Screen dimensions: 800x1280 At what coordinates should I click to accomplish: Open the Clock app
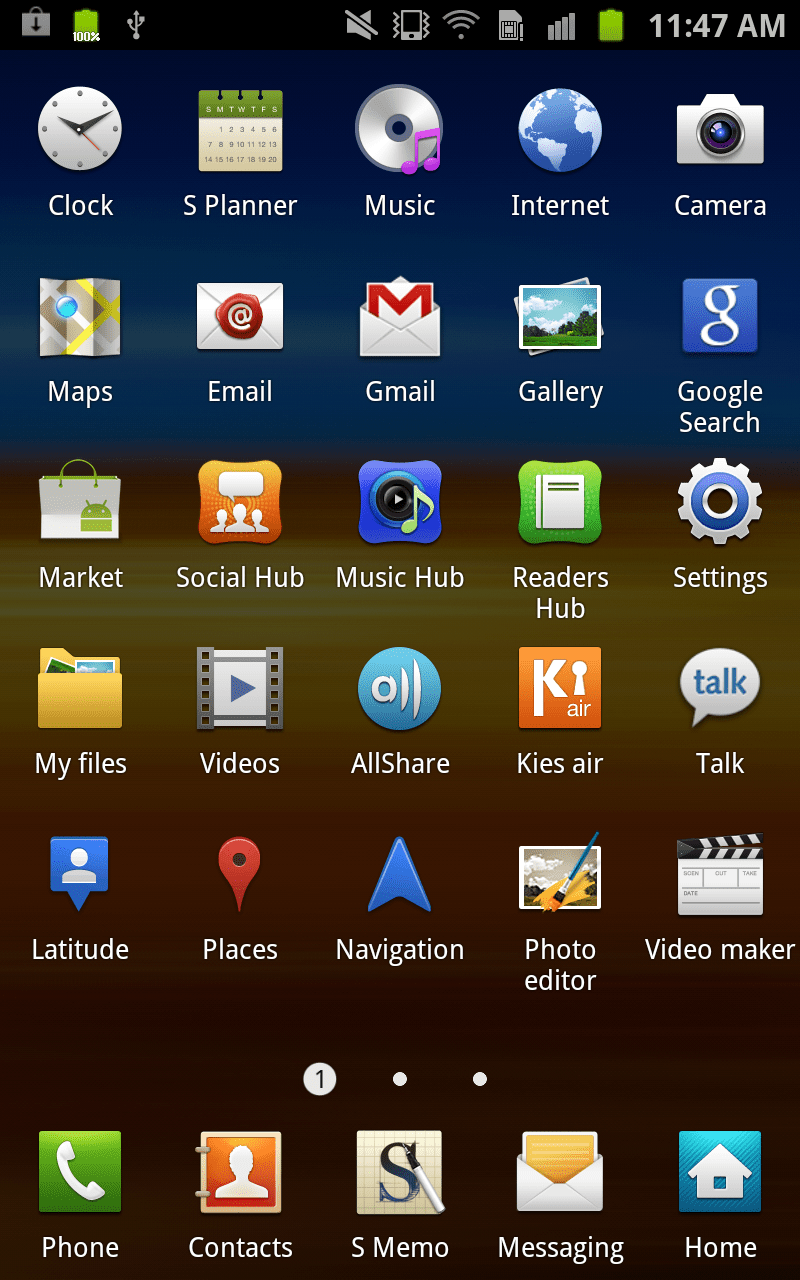point(80,130)
